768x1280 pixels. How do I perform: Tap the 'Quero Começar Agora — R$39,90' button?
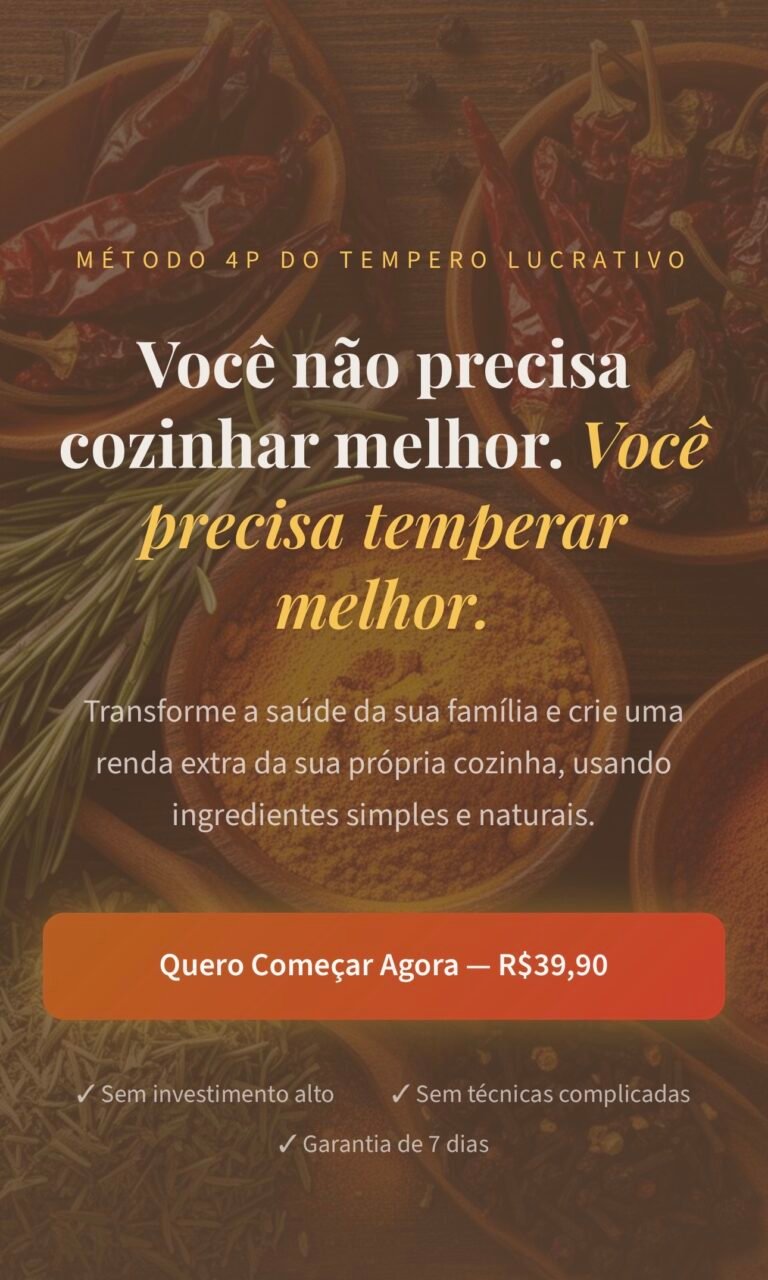pyautogui.click(x=384, y=966)
